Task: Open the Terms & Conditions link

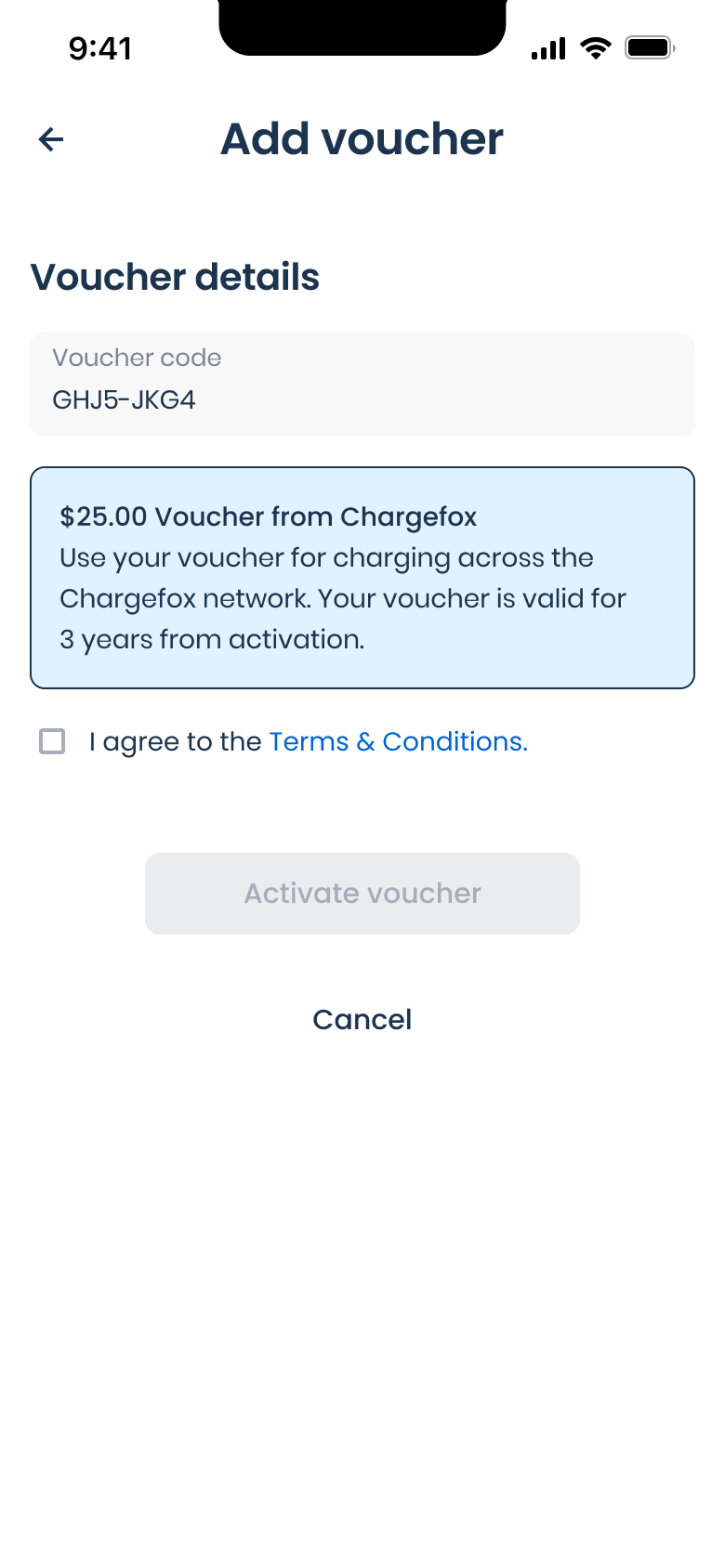Action: (x=398, y=741)
